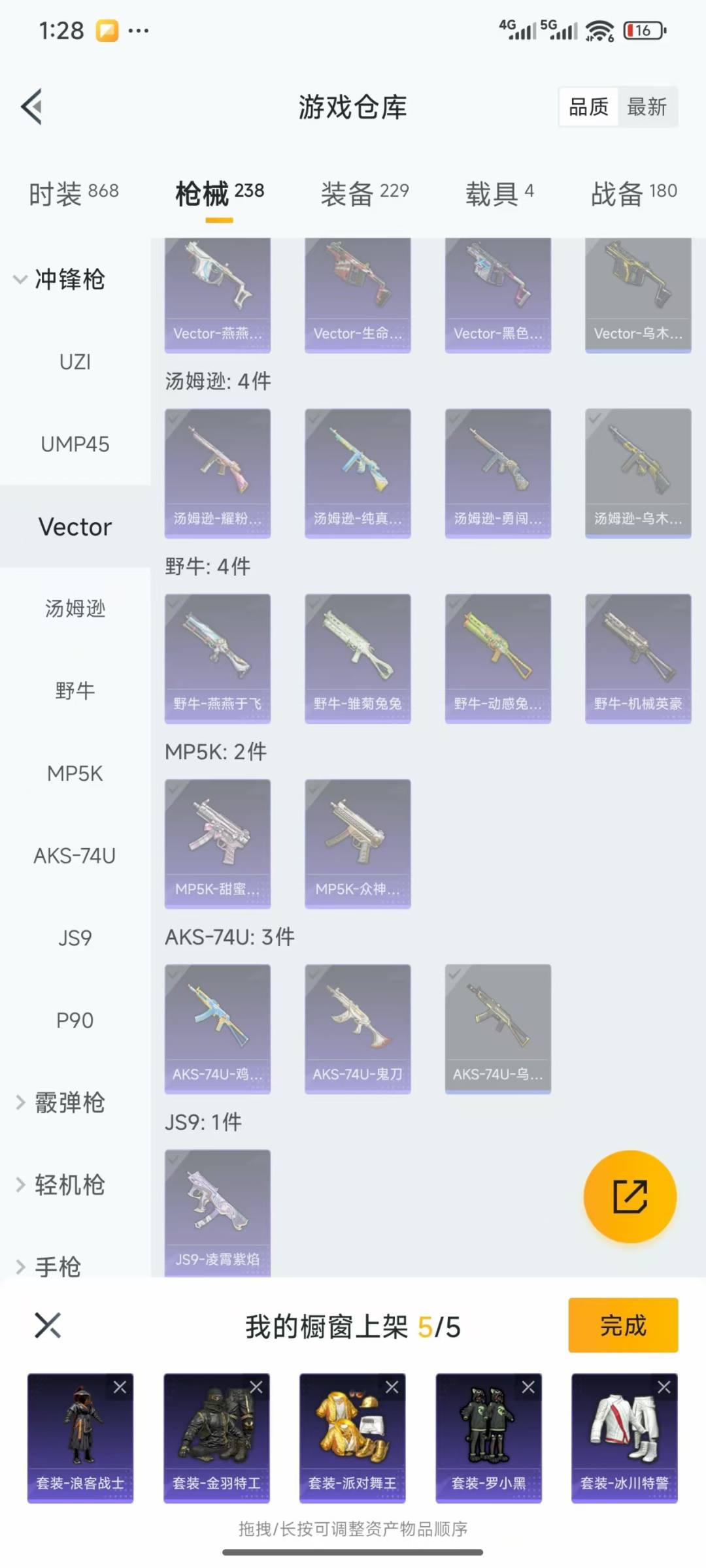The width and height of the screenshot is (706, 1568).
Task: Switch to the 时装 tab
Action: [x=73, y=193]
